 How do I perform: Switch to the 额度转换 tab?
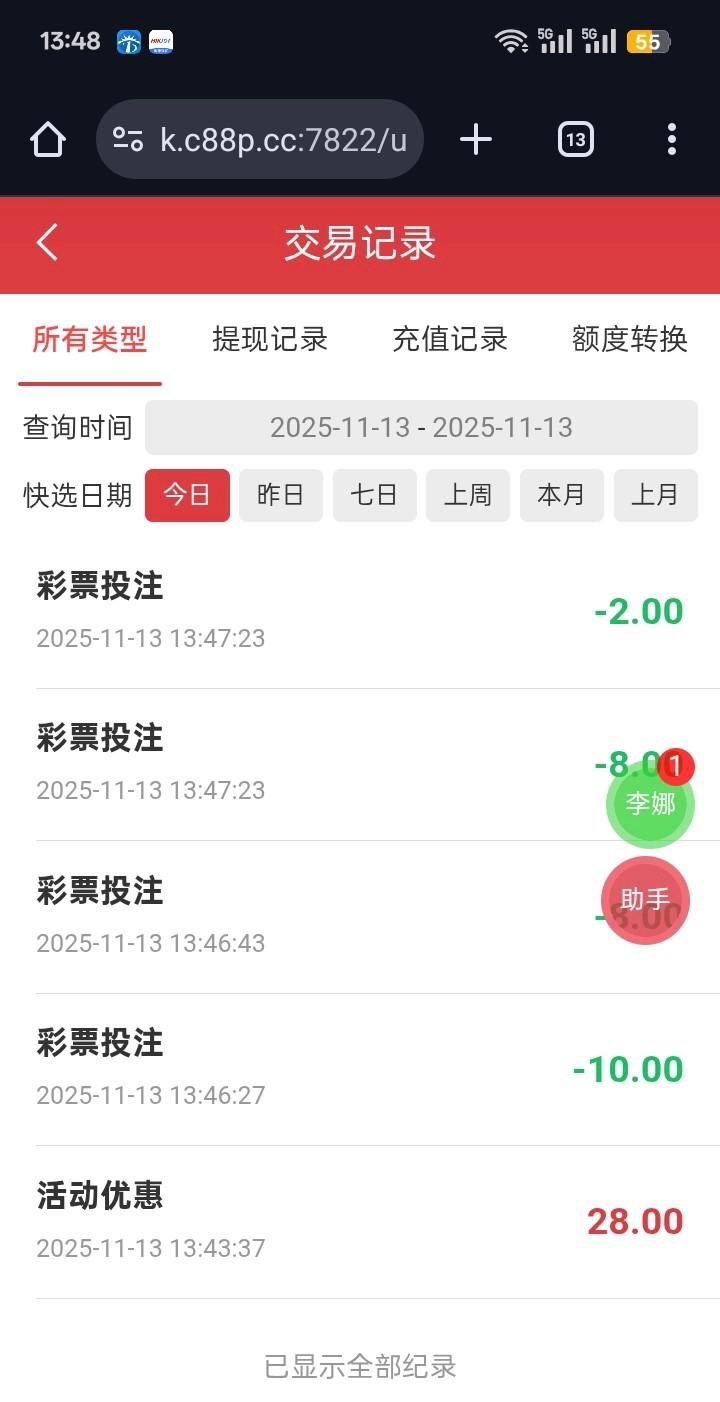click(x=629, y=340)
